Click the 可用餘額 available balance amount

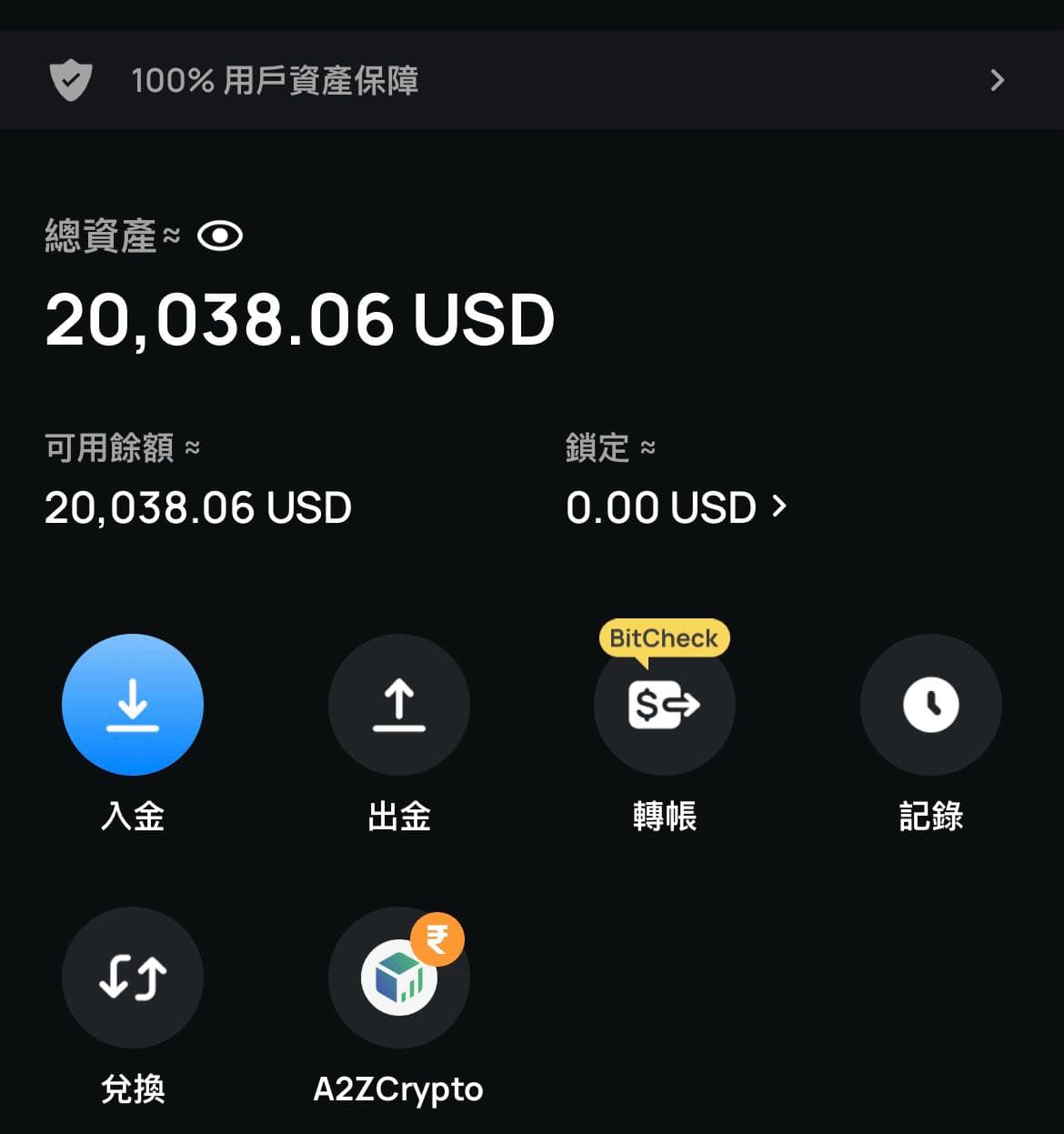click(197, 507)
